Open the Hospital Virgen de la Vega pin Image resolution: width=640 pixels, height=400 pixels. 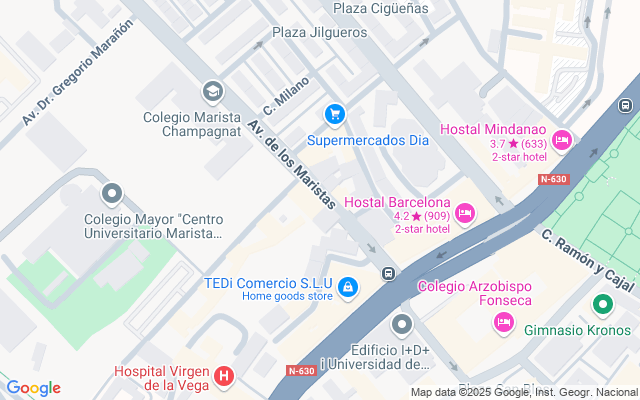tap(224, 376)
